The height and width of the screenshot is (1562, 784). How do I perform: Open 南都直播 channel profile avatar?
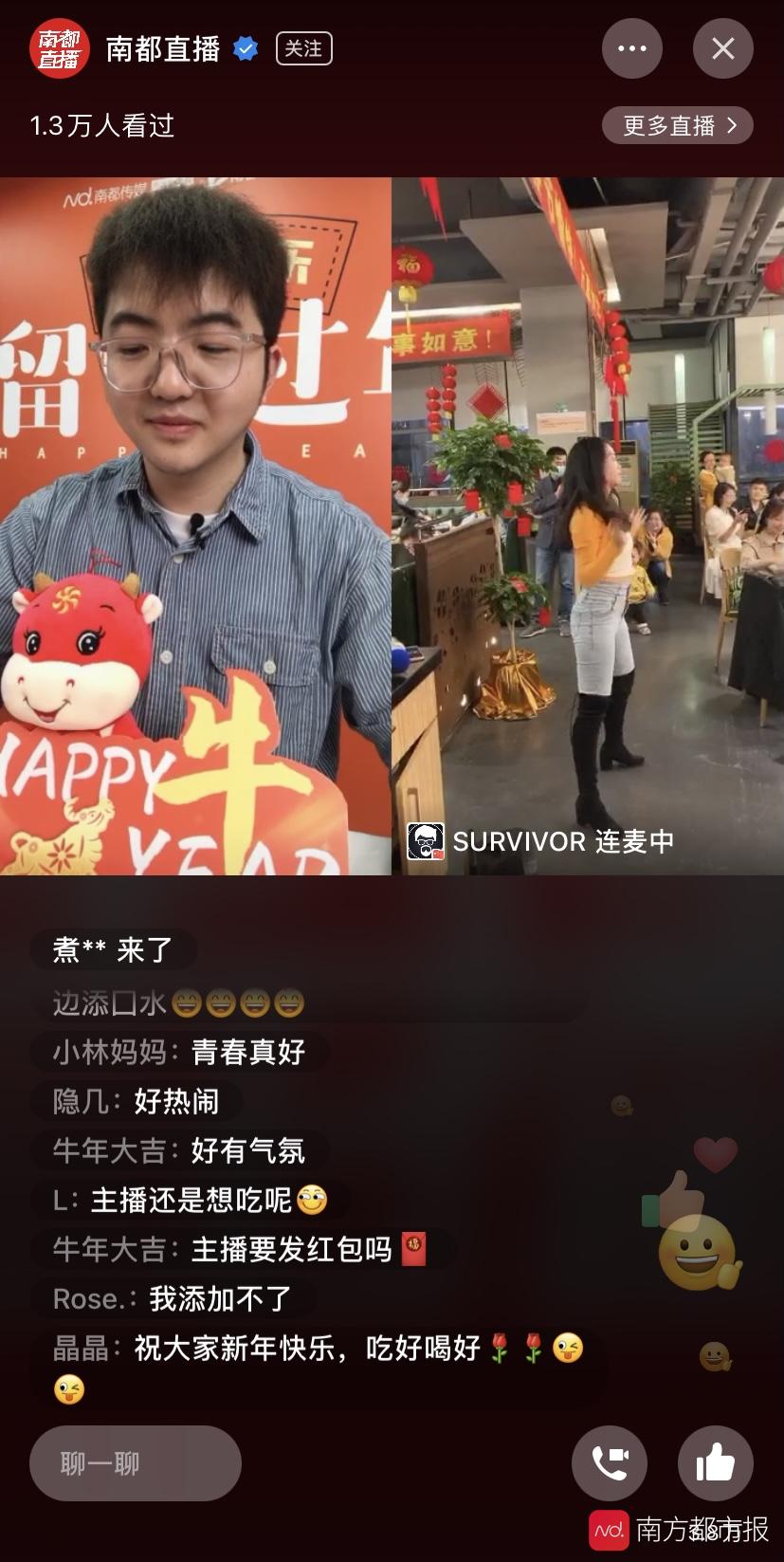point(59,48)
